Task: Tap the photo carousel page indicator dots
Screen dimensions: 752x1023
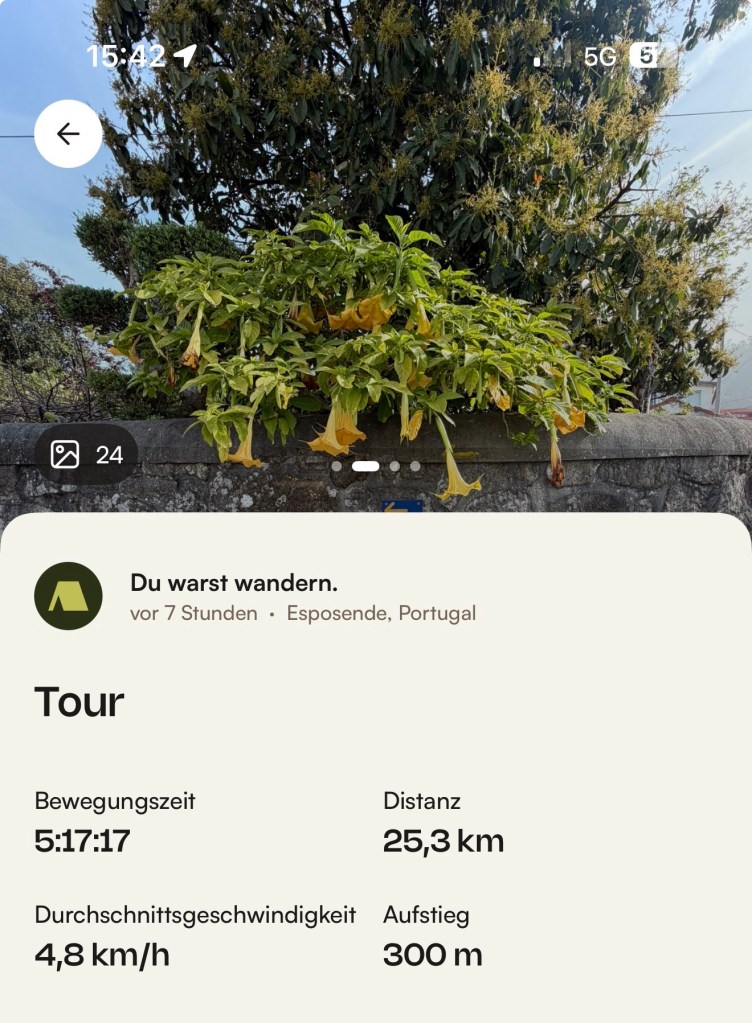Action: pyautogui.click(x=376, y=466)
